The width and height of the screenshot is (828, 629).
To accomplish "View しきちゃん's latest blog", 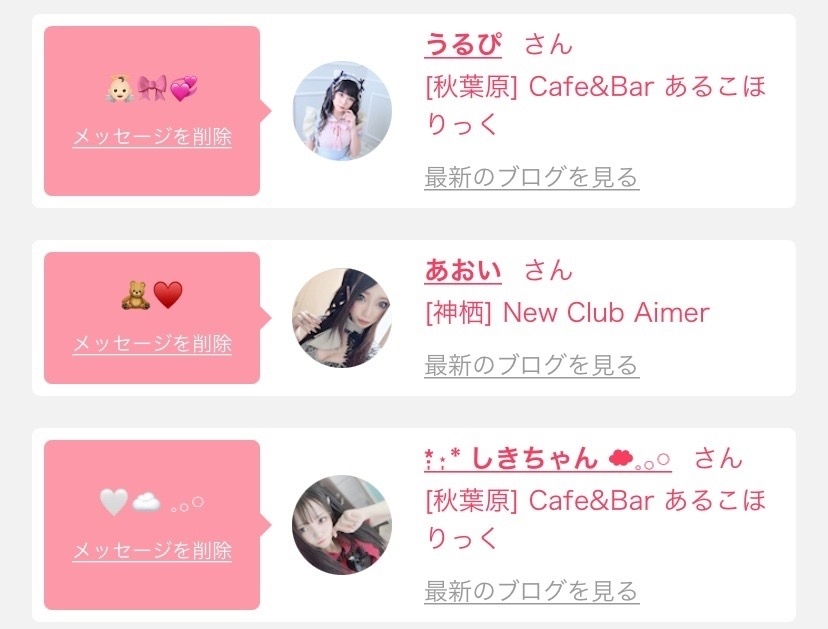I will point(531,591).
